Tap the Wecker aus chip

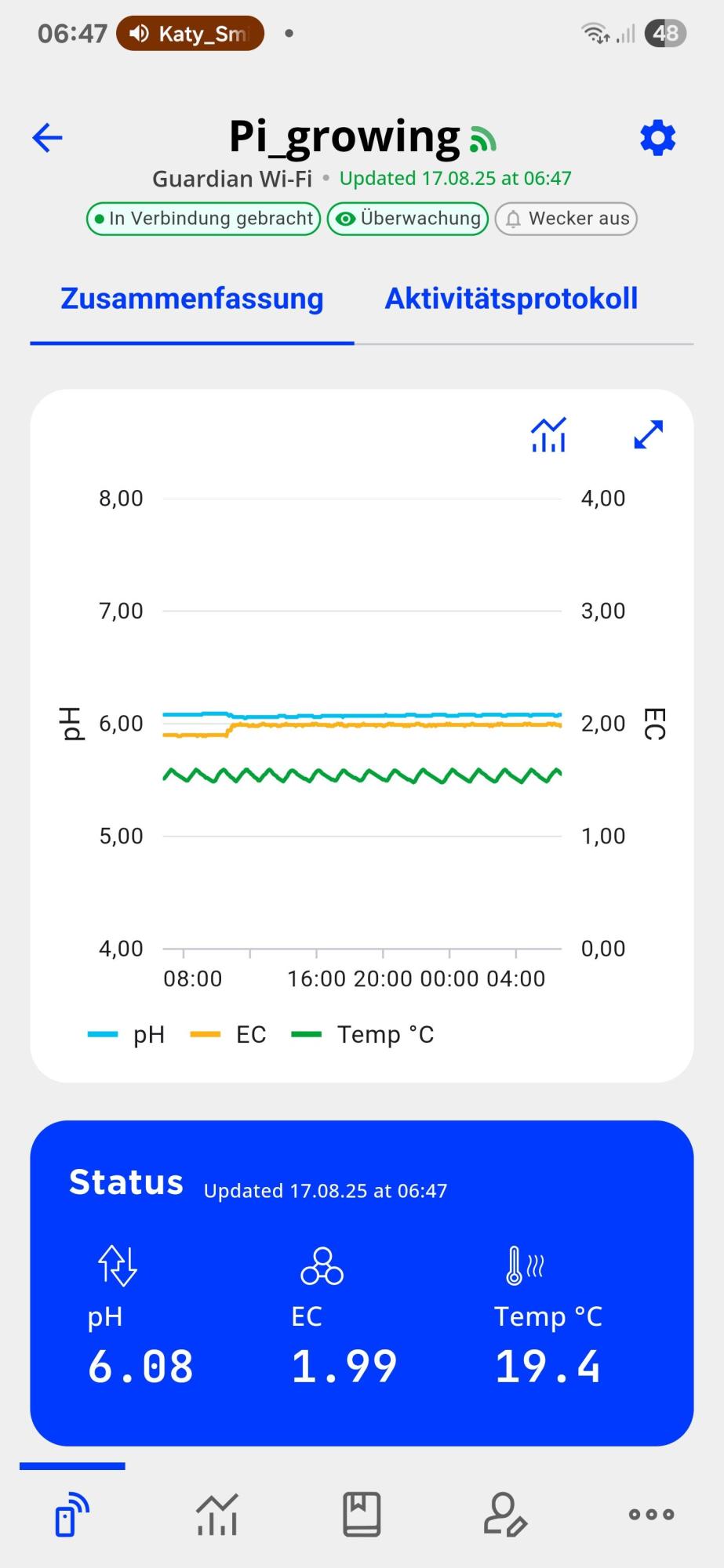pyautogui.click(x=566, y=219)
